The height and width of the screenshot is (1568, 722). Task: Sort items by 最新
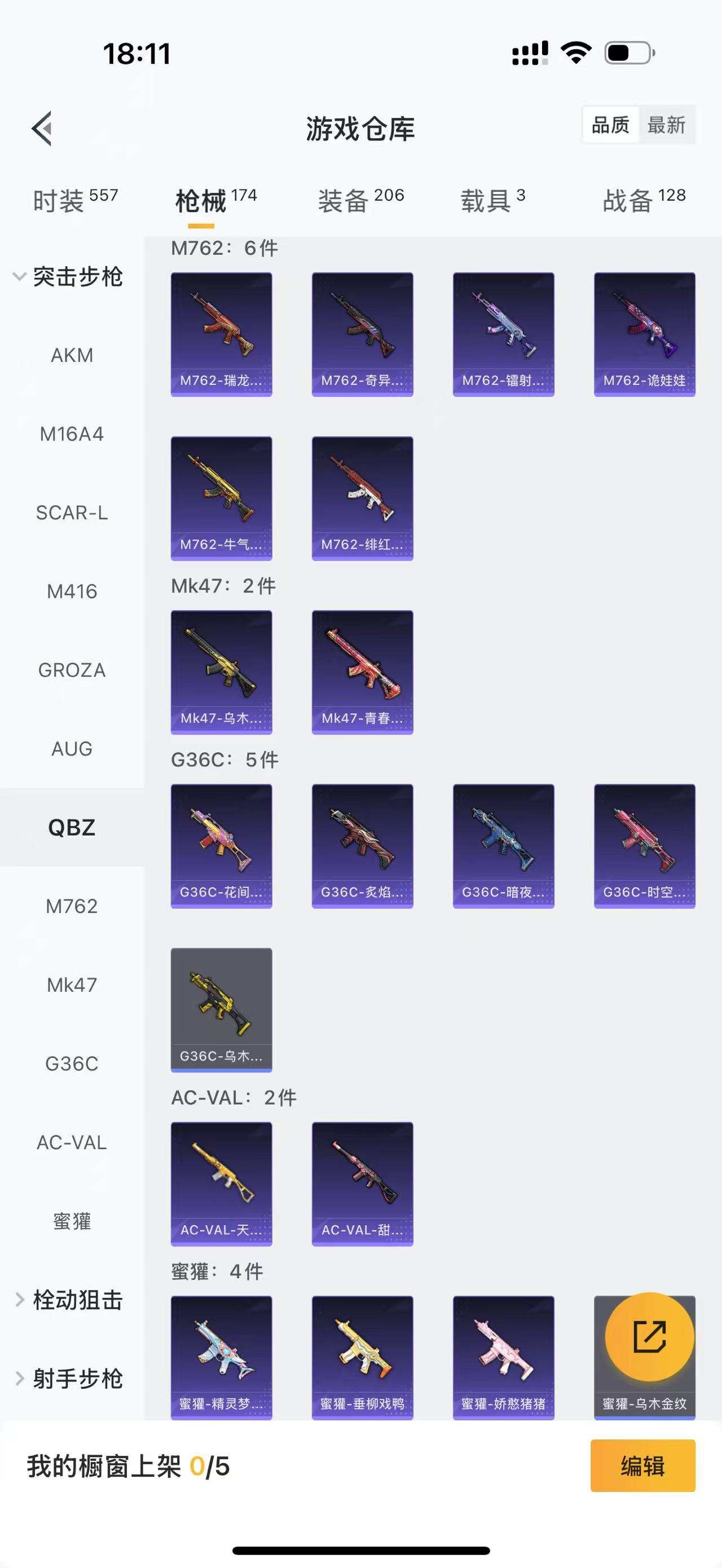pos(666,125)
